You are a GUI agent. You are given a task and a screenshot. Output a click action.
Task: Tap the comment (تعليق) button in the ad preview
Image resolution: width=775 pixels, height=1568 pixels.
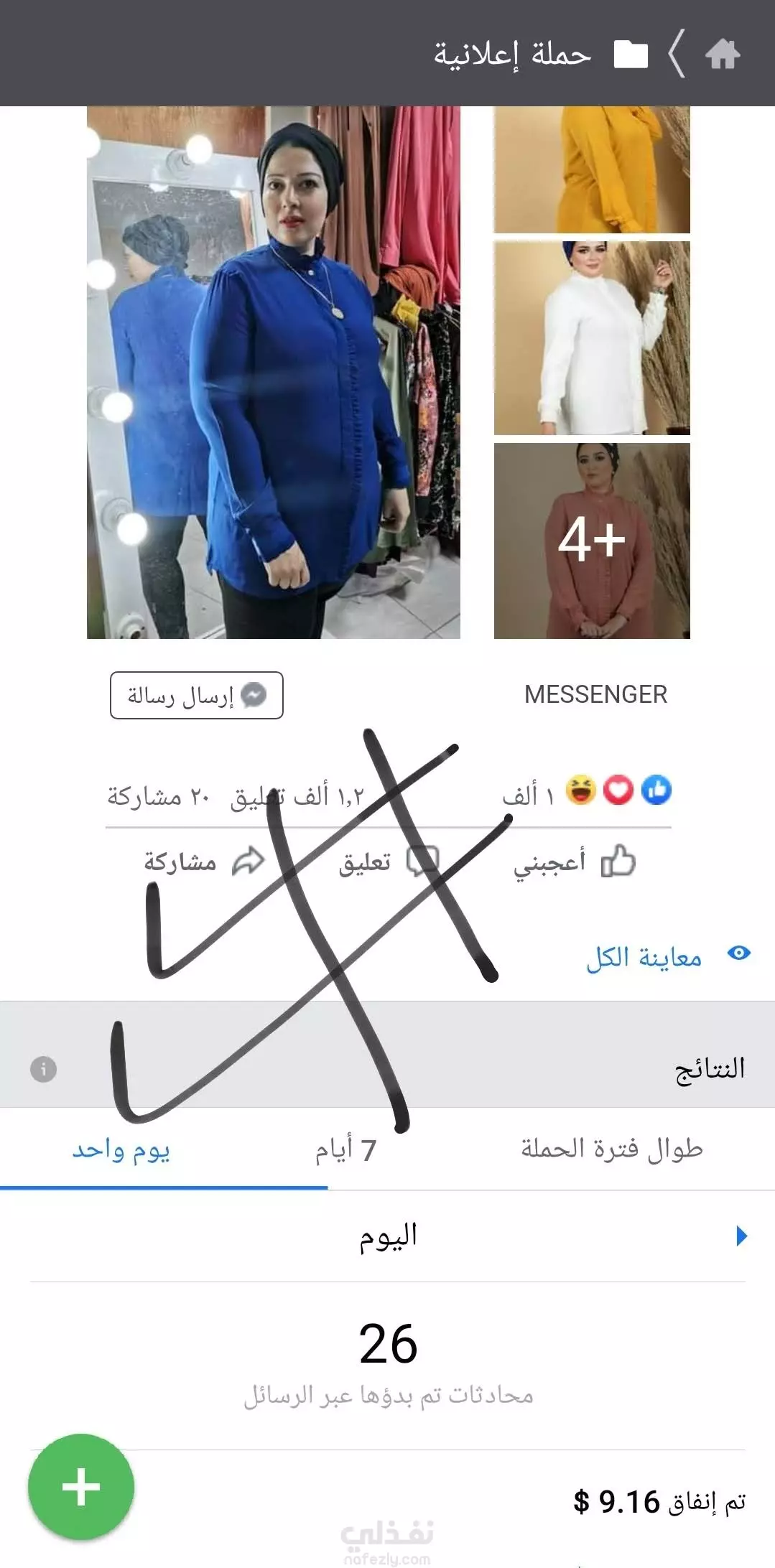[388, 862]
